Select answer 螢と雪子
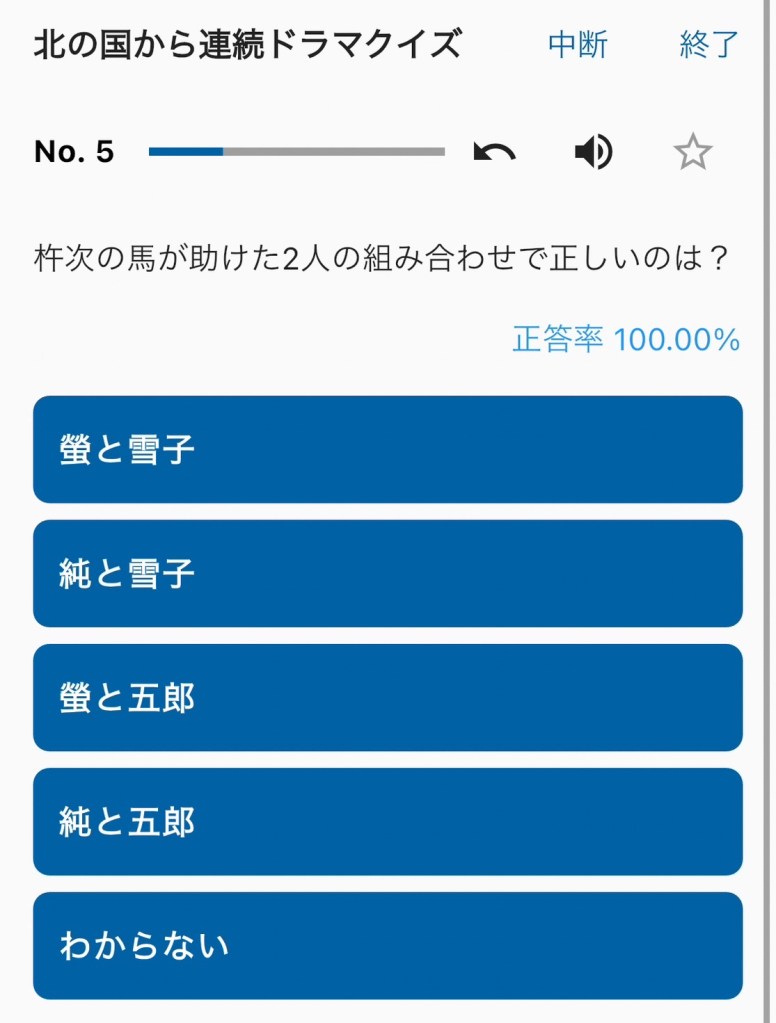The image size is (776, 1023). coord(388,450)
